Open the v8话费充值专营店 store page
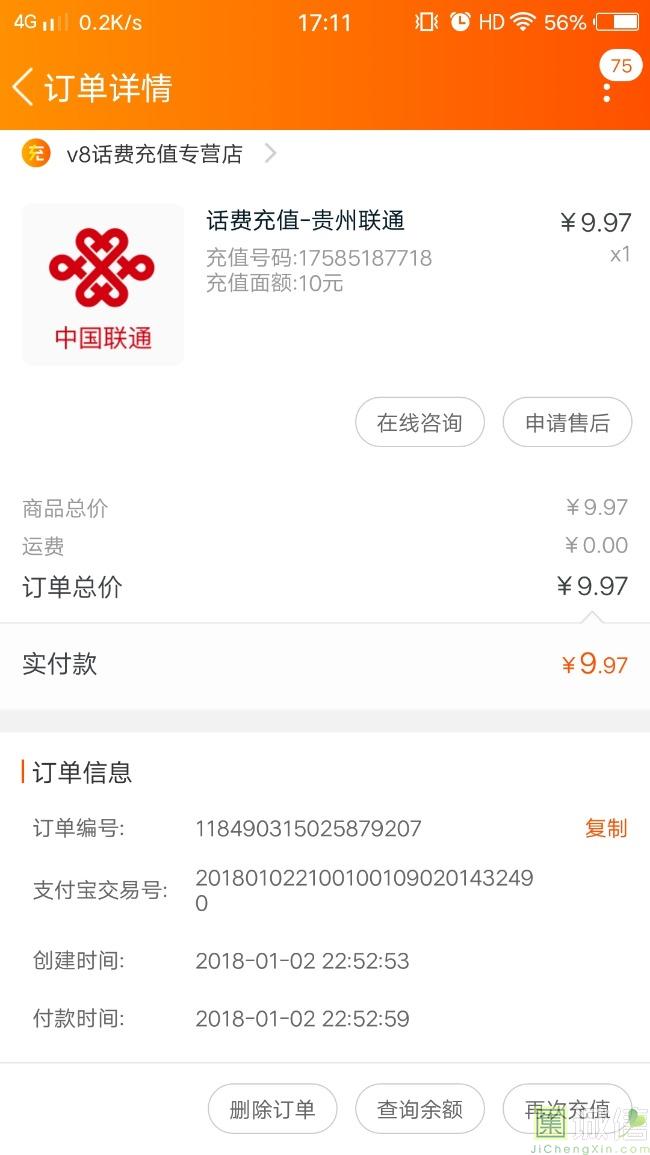 [154, 154]
